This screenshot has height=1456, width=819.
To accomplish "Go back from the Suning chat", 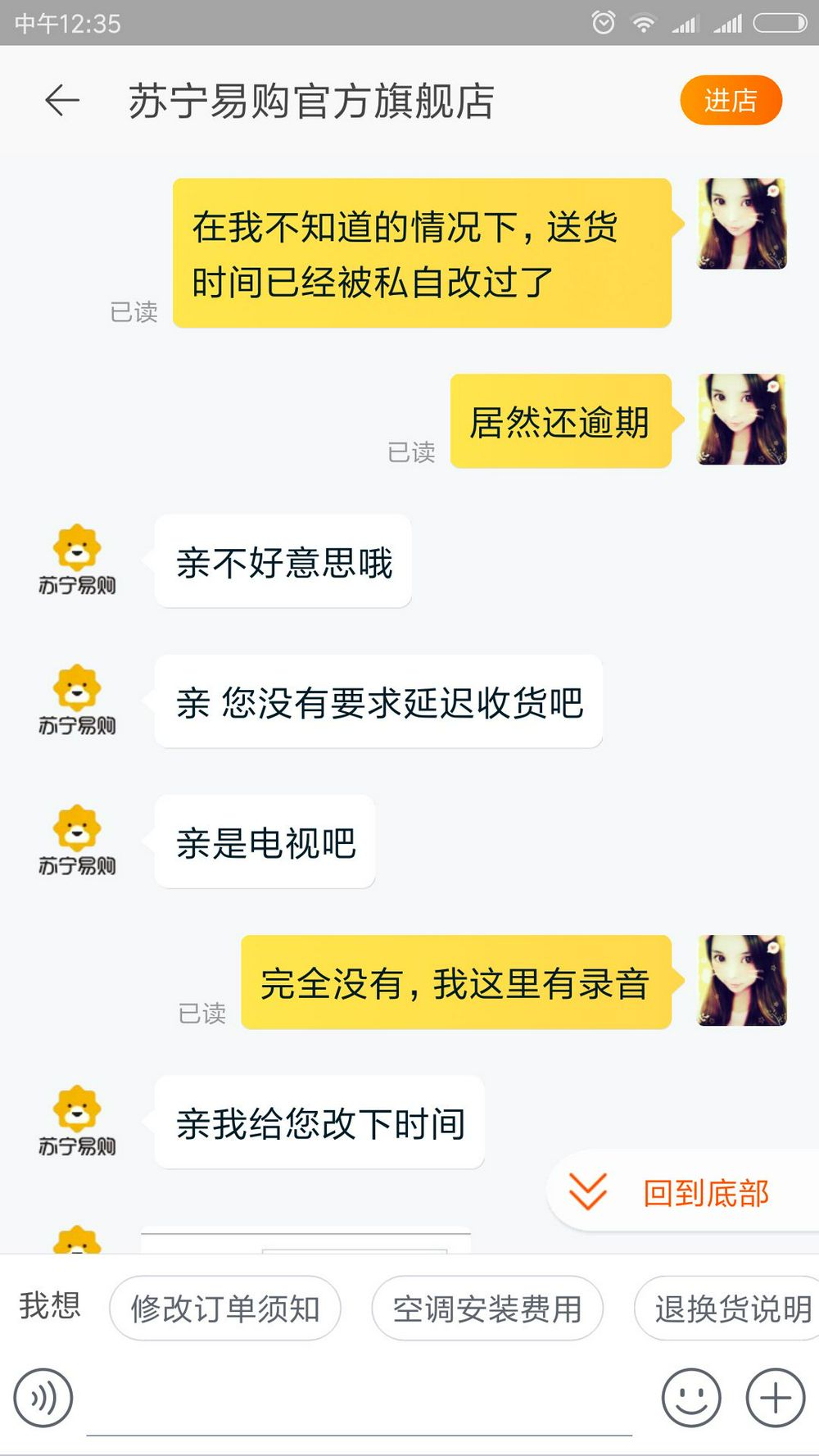I will tap(62, 101).
